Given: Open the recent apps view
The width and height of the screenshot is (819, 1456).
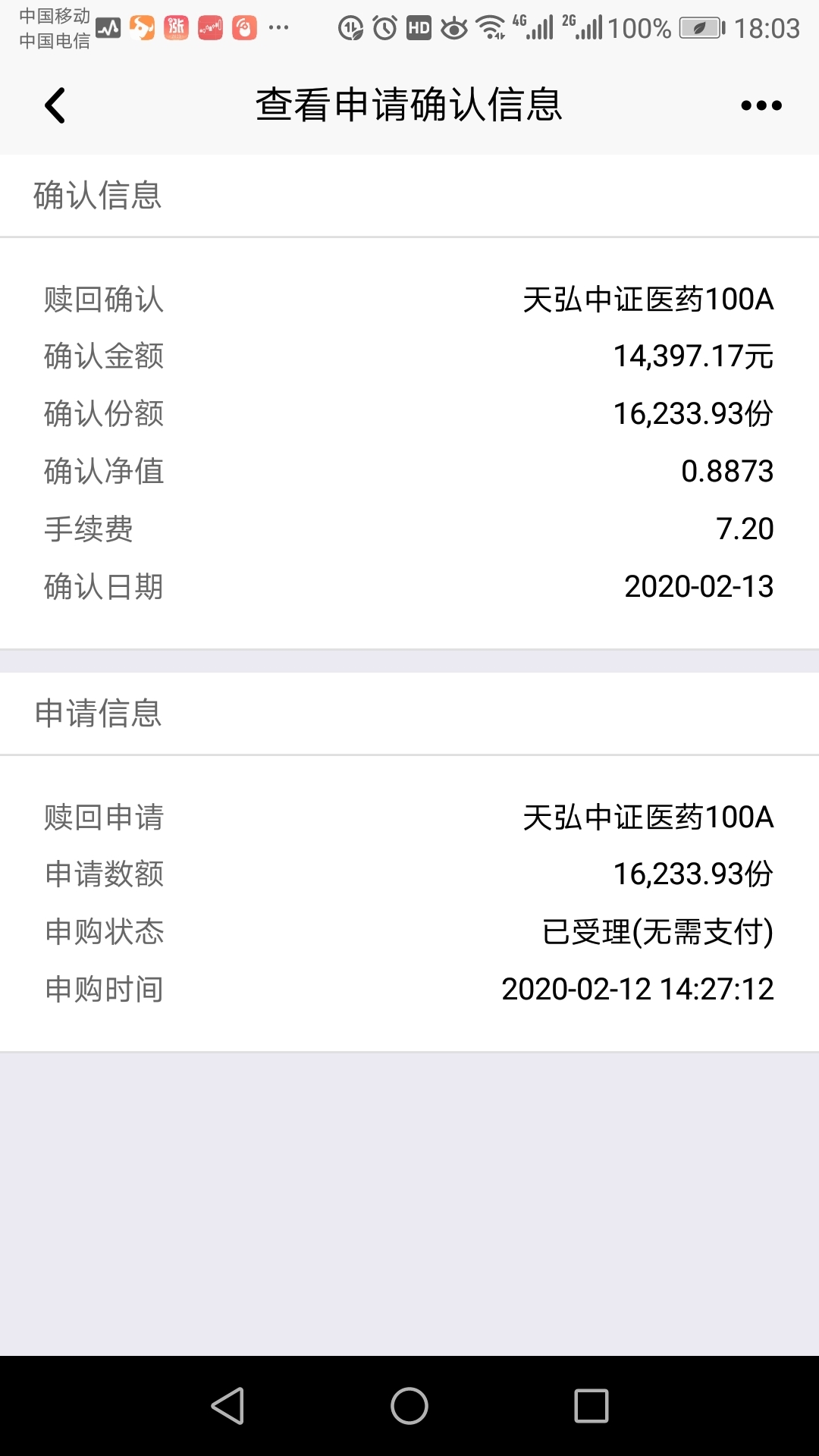Looking at the screenshot, I should click(x=591, y=1406).
